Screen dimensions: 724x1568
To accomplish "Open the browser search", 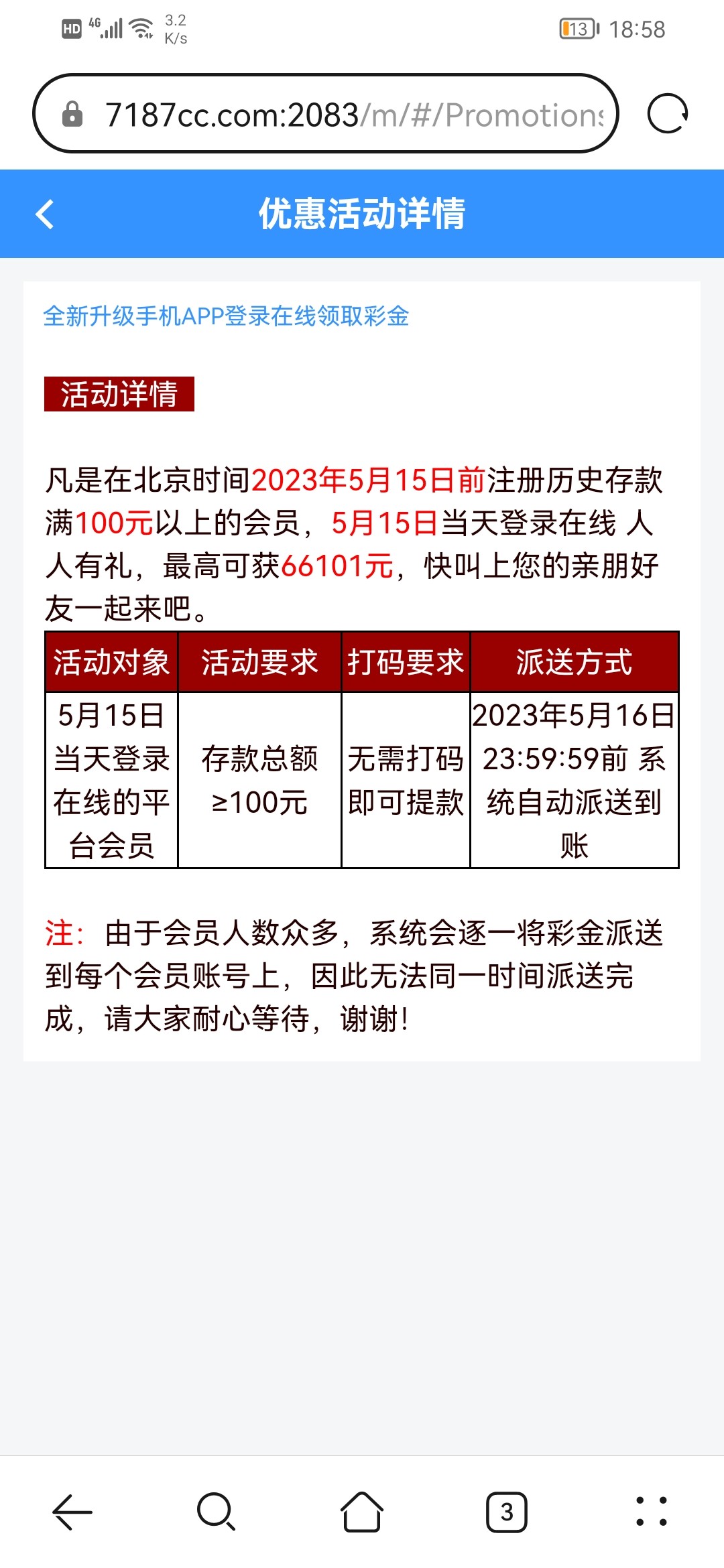I will [x=216, y=1512].
